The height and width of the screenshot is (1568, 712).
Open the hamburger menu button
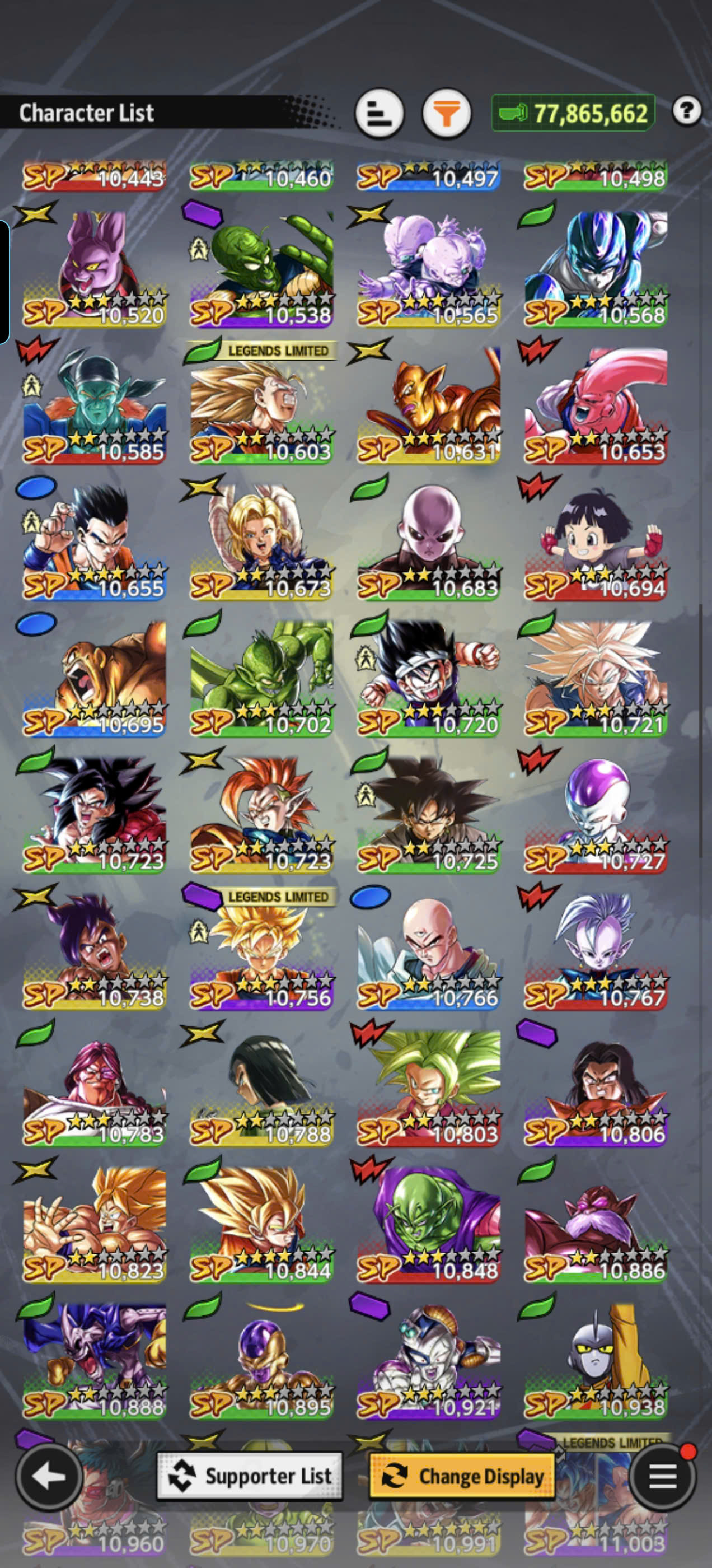coord(663,1476)
